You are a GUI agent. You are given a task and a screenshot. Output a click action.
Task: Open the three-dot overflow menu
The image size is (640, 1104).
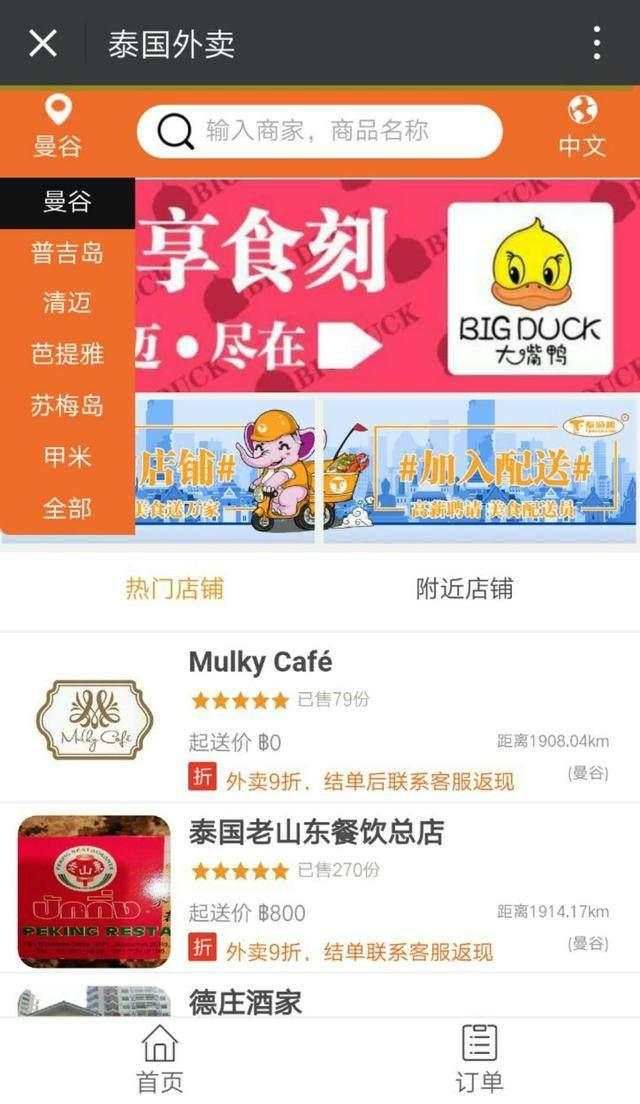596,43
